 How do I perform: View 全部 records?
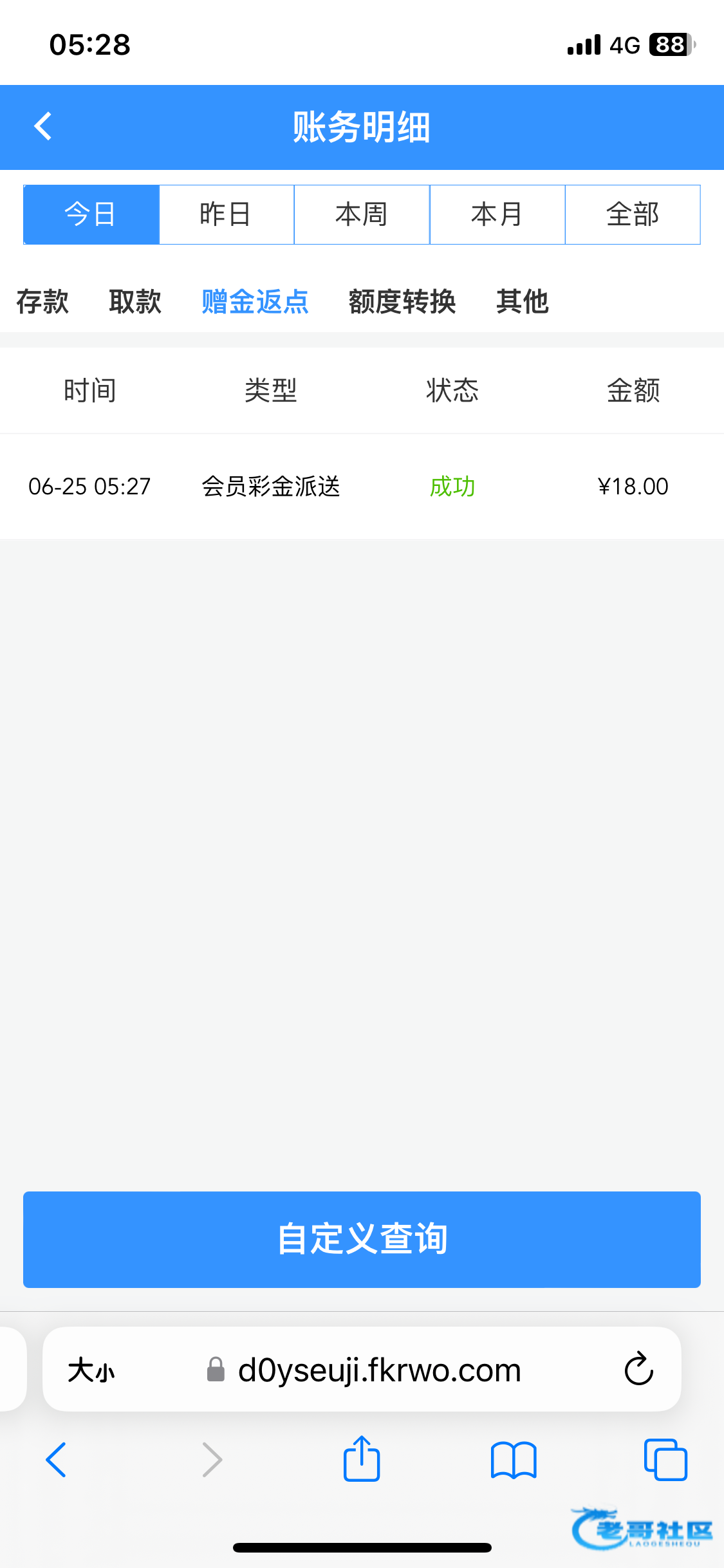tap(633, 214)
